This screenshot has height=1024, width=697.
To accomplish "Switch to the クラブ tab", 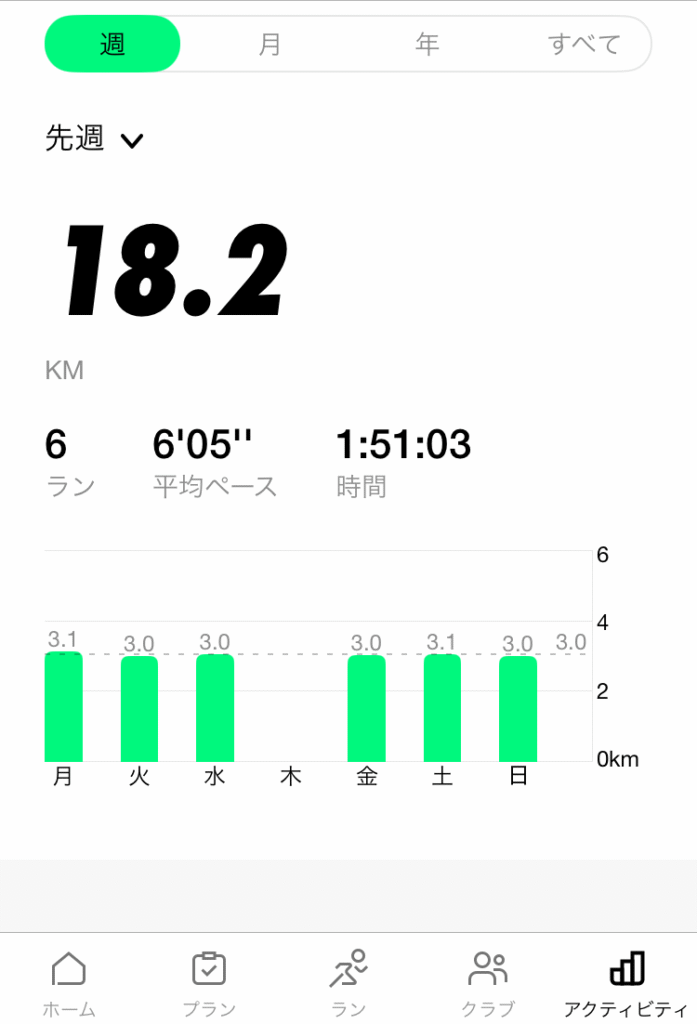I will pyautogui.click(x=488, y=982).
